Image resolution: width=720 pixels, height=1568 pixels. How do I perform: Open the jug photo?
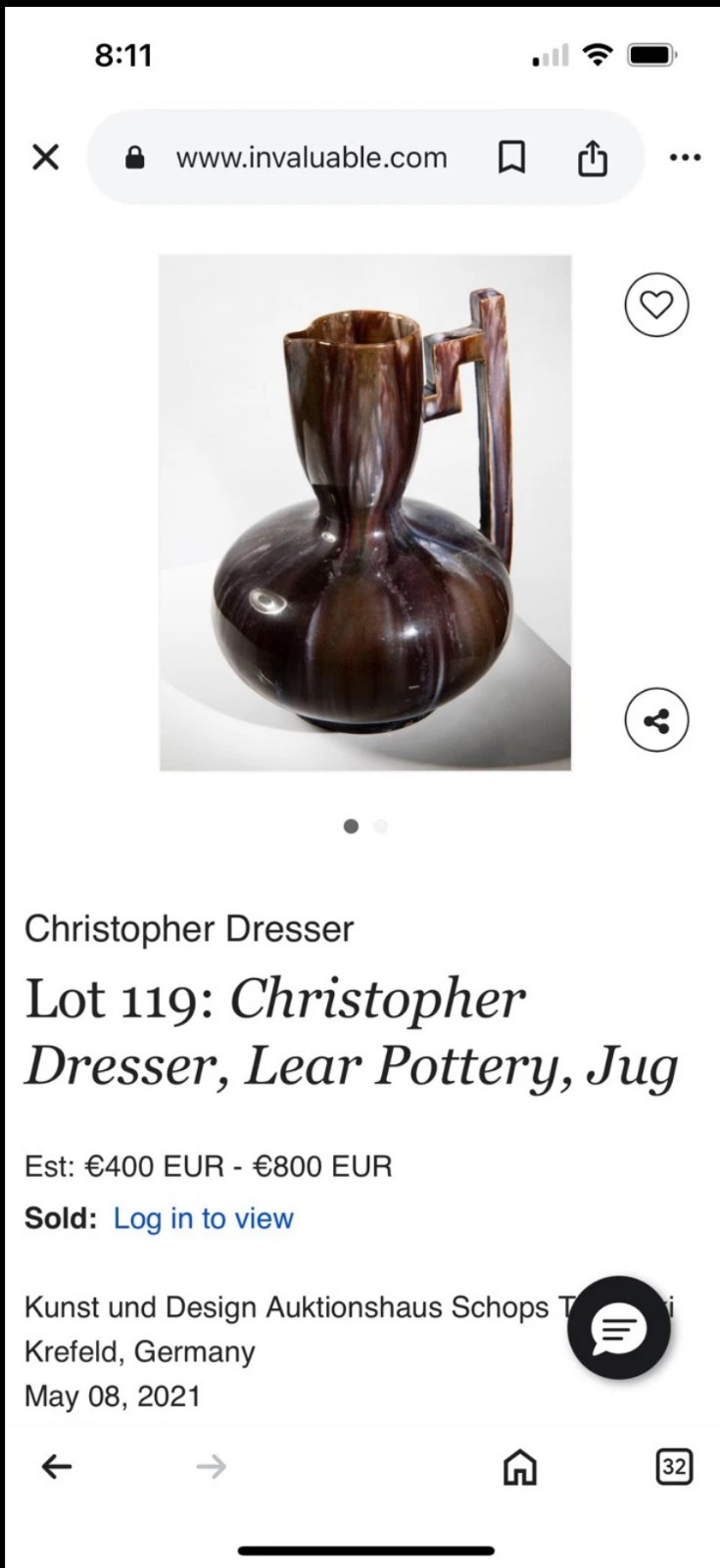pos(364,513)
